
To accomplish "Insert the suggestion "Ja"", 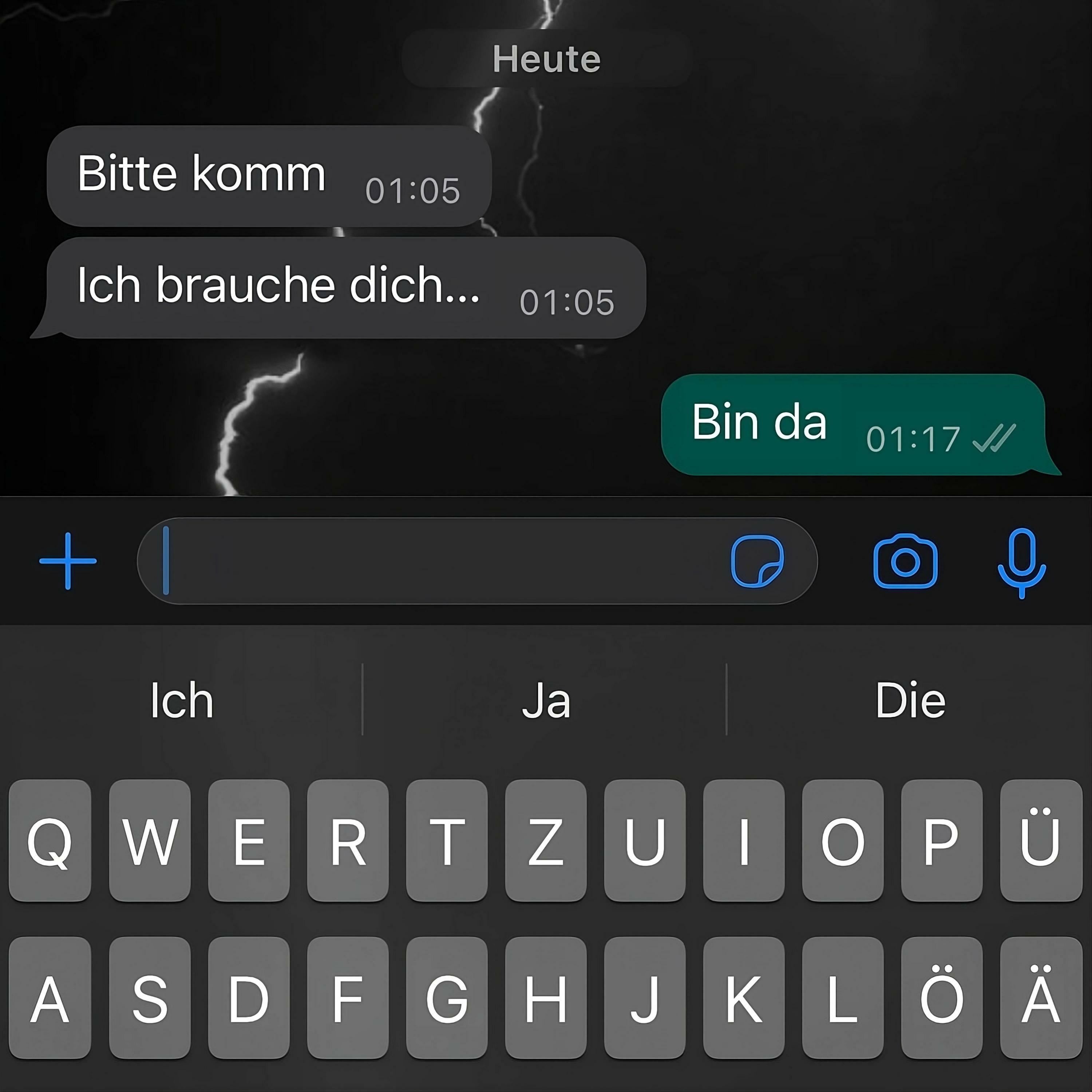I will pos(545,701).
